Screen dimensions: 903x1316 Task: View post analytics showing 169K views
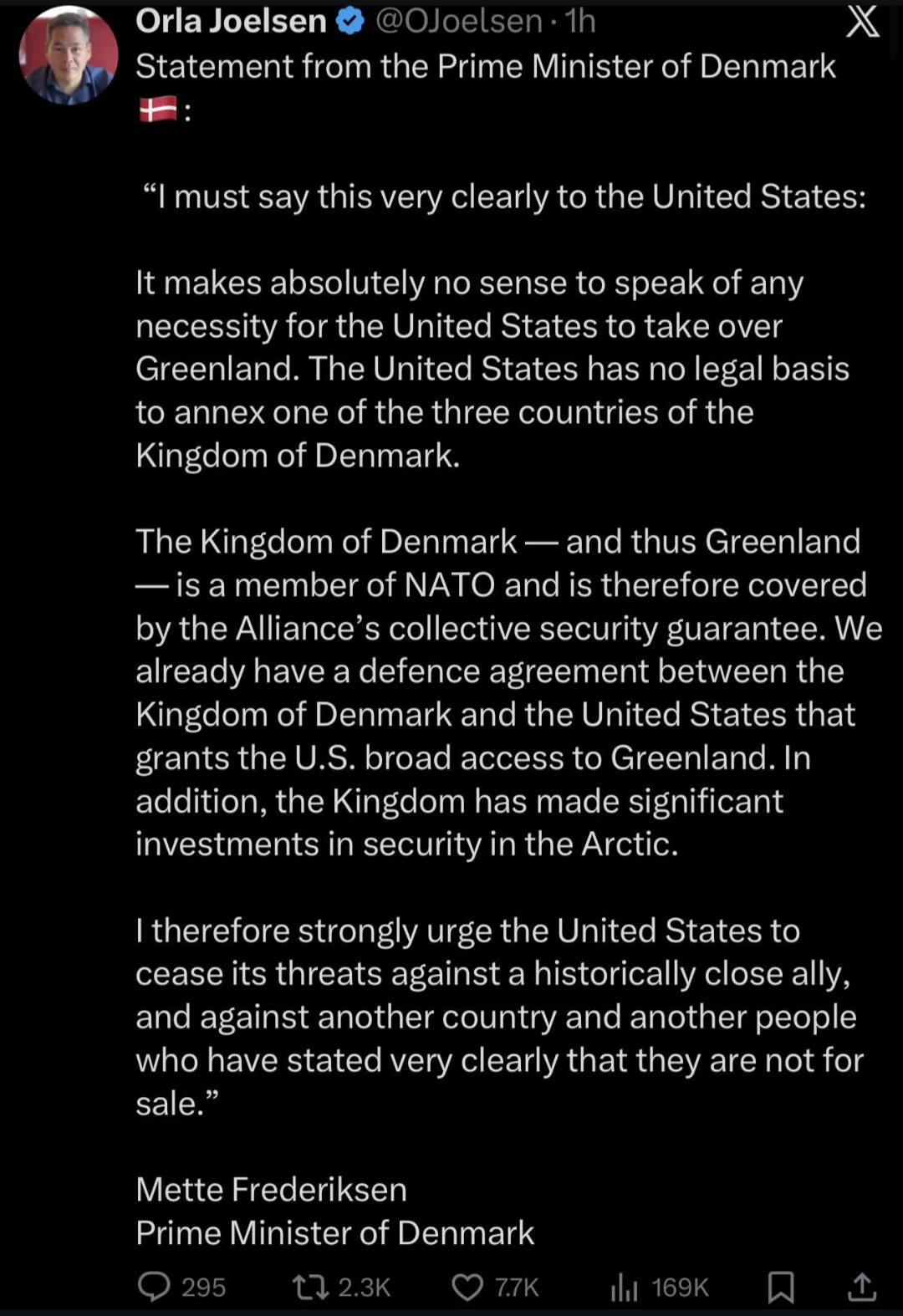point(625,1287)
